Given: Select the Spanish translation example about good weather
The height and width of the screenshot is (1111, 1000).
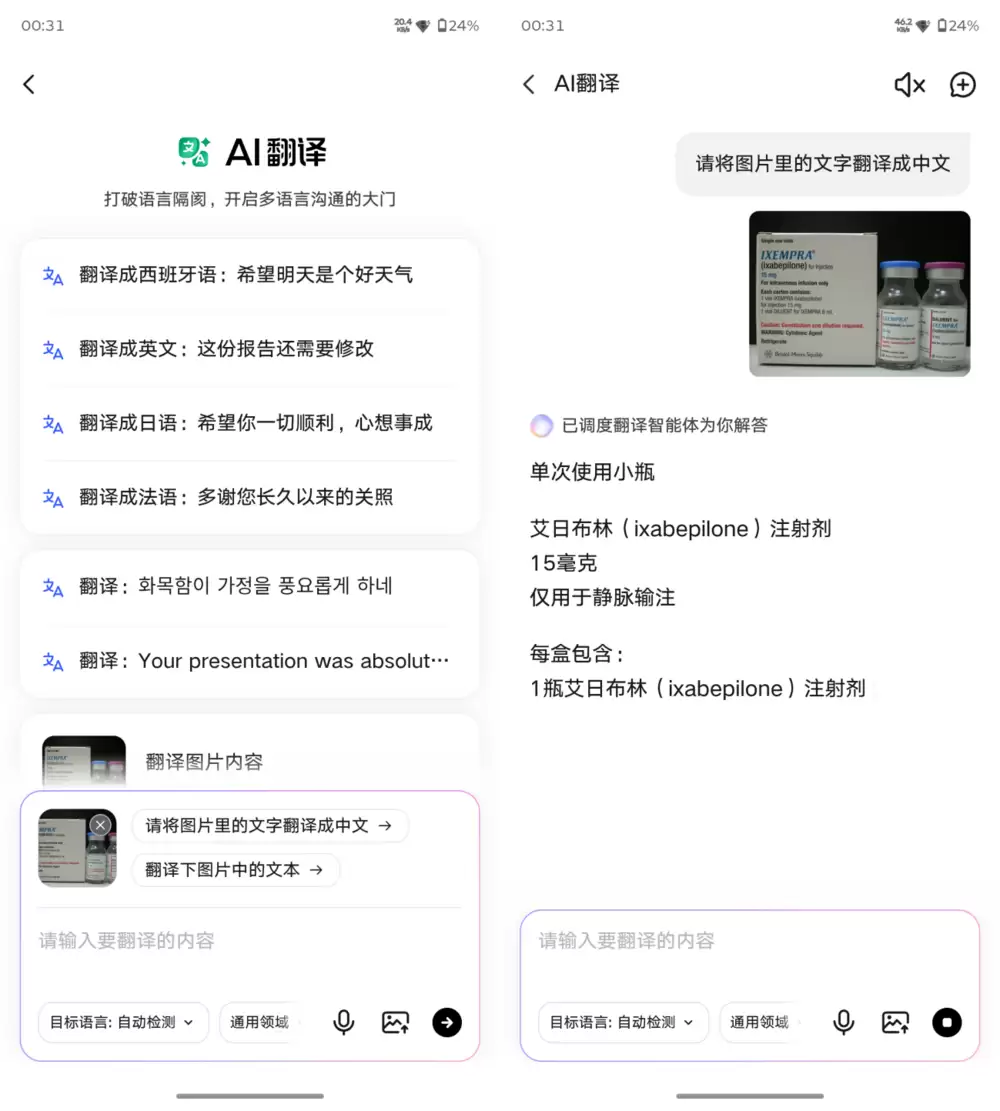Looking at the screenshot, I should (245, 275).
